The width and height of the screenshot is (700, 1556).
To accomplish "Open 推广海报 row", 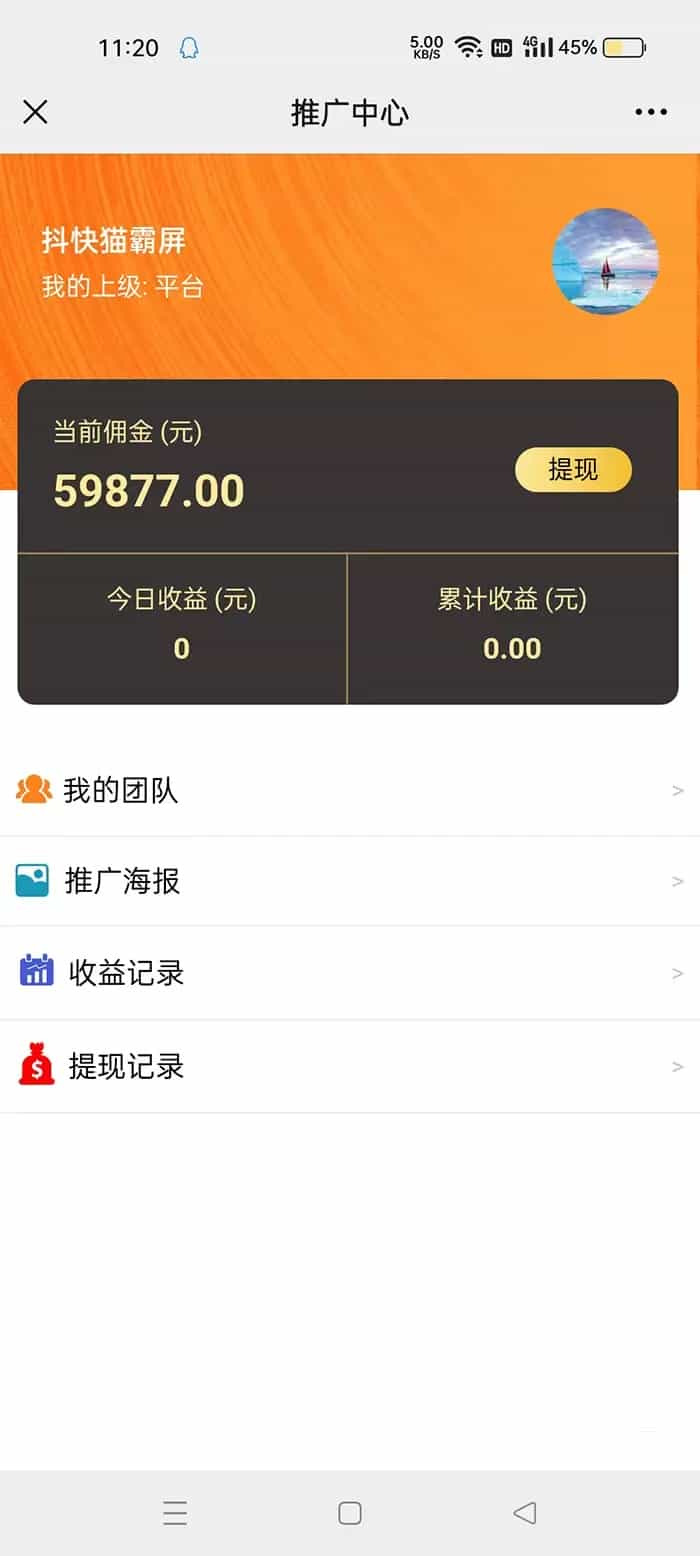I will click(349, 881).
